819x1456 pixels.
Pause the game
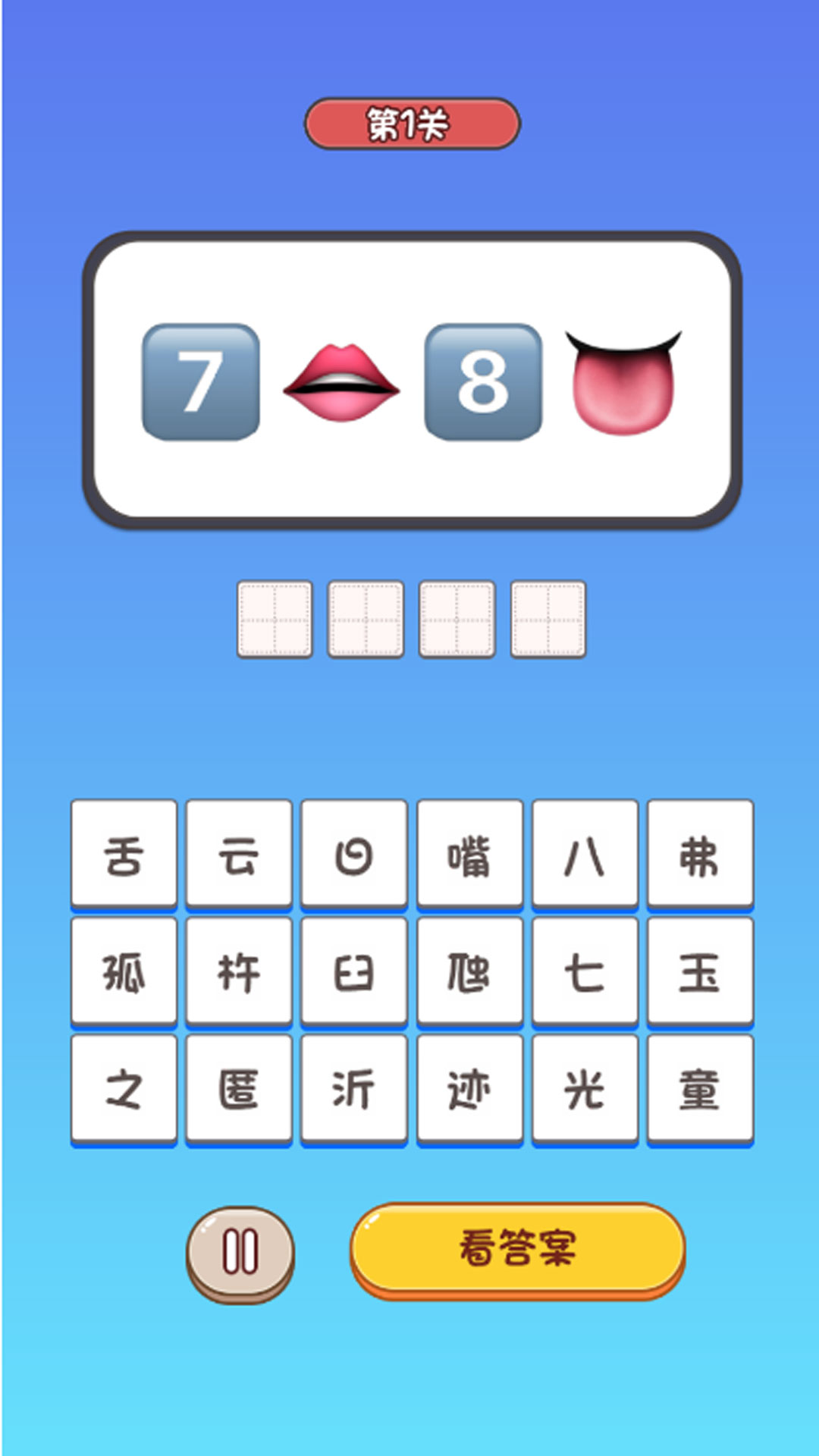pos(240,1251)
